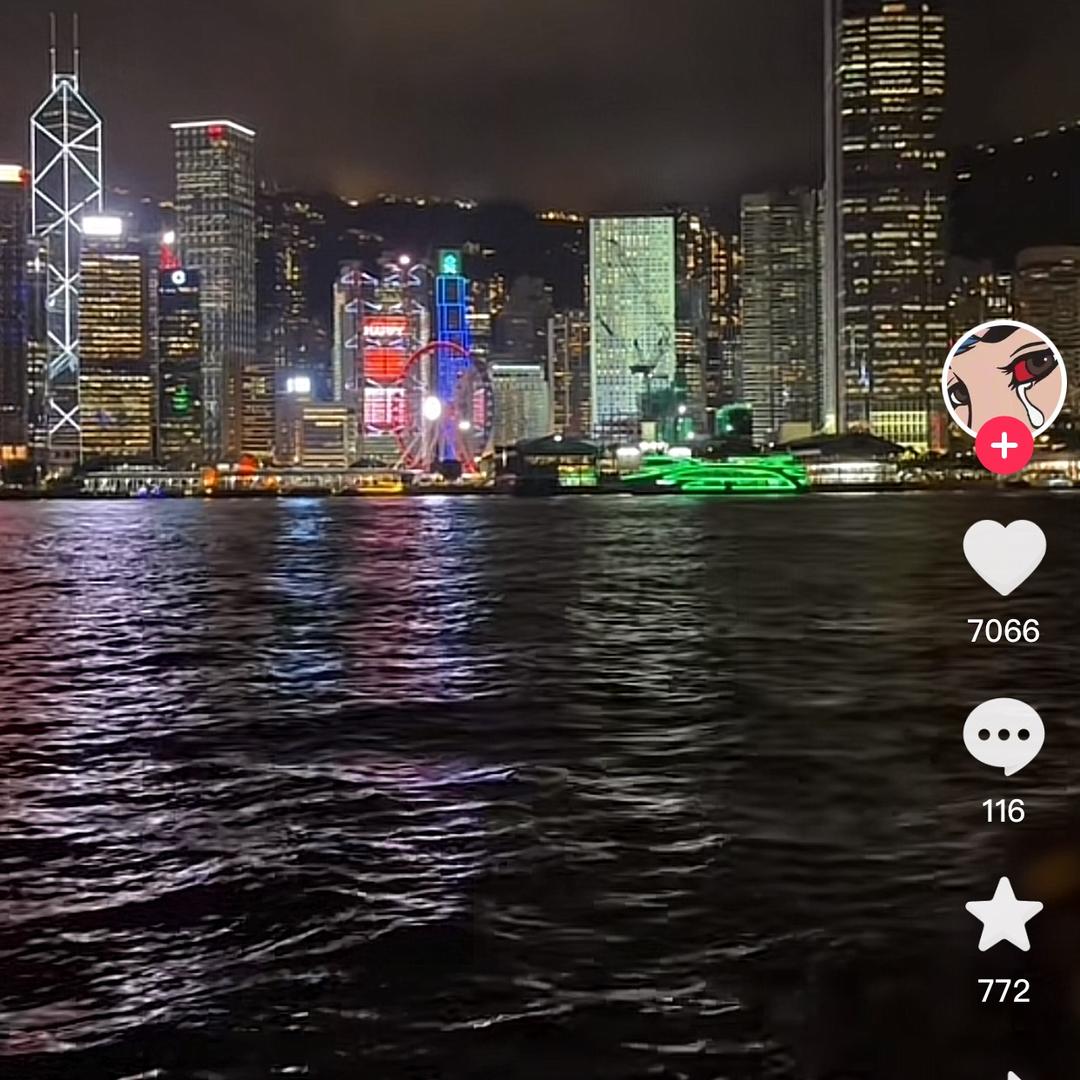Add this video to favorites
This screenshot has width=1080, height=1080.
click(x=1004, y=916)
